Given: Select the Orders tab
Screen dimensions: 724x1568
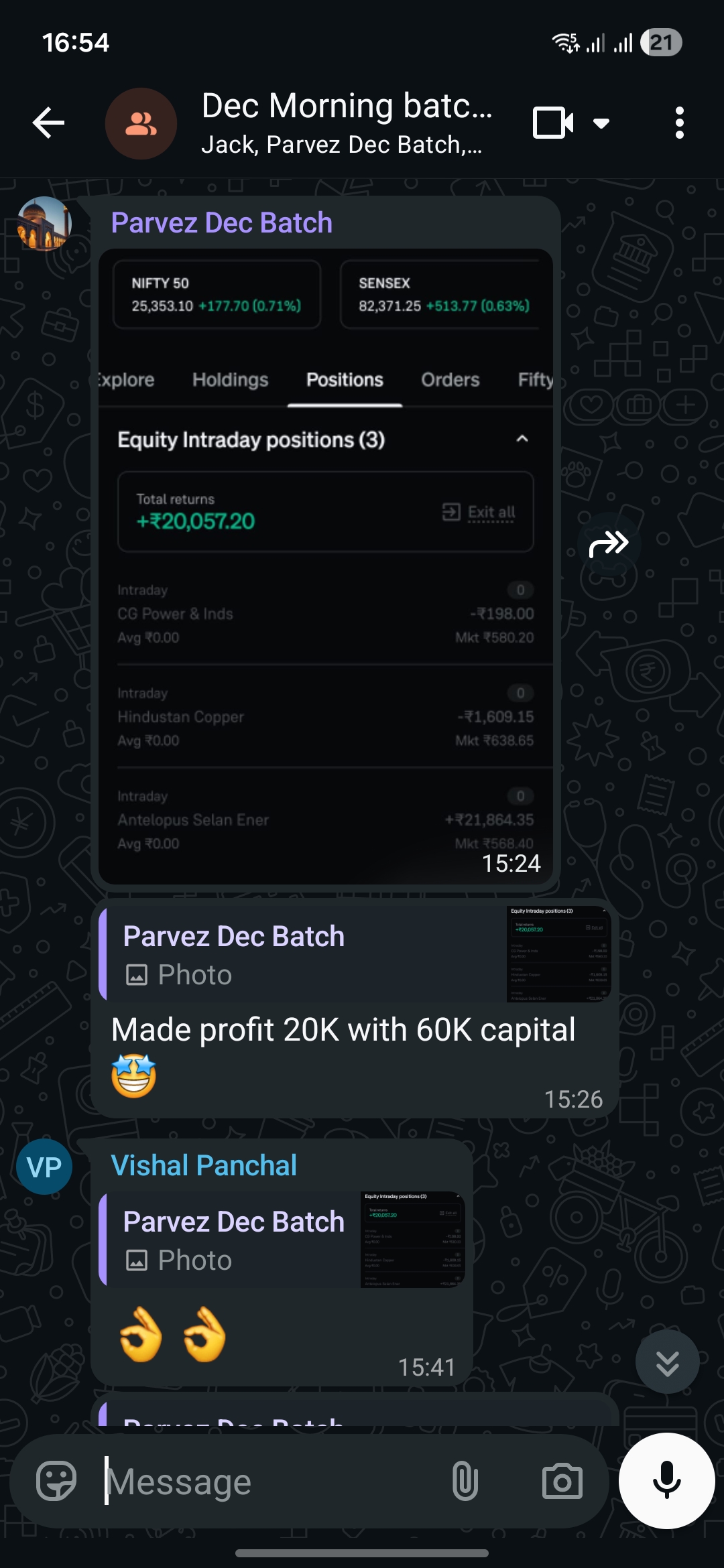Looking at the screenshot, I should [x=450, y=380].
